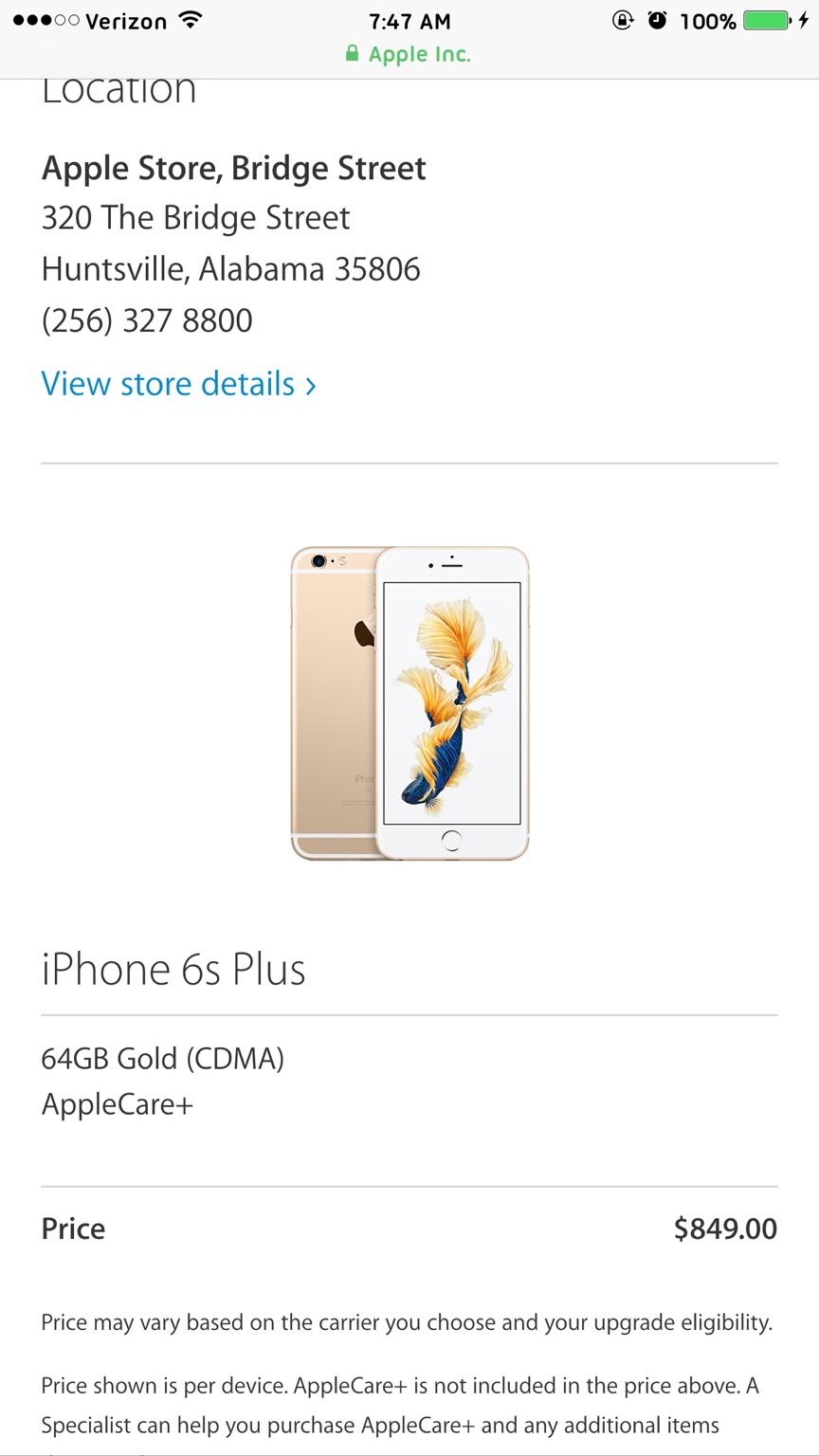Open the View store details link
This screenshot has width=819, height=1456.
[x=178, y=384]
